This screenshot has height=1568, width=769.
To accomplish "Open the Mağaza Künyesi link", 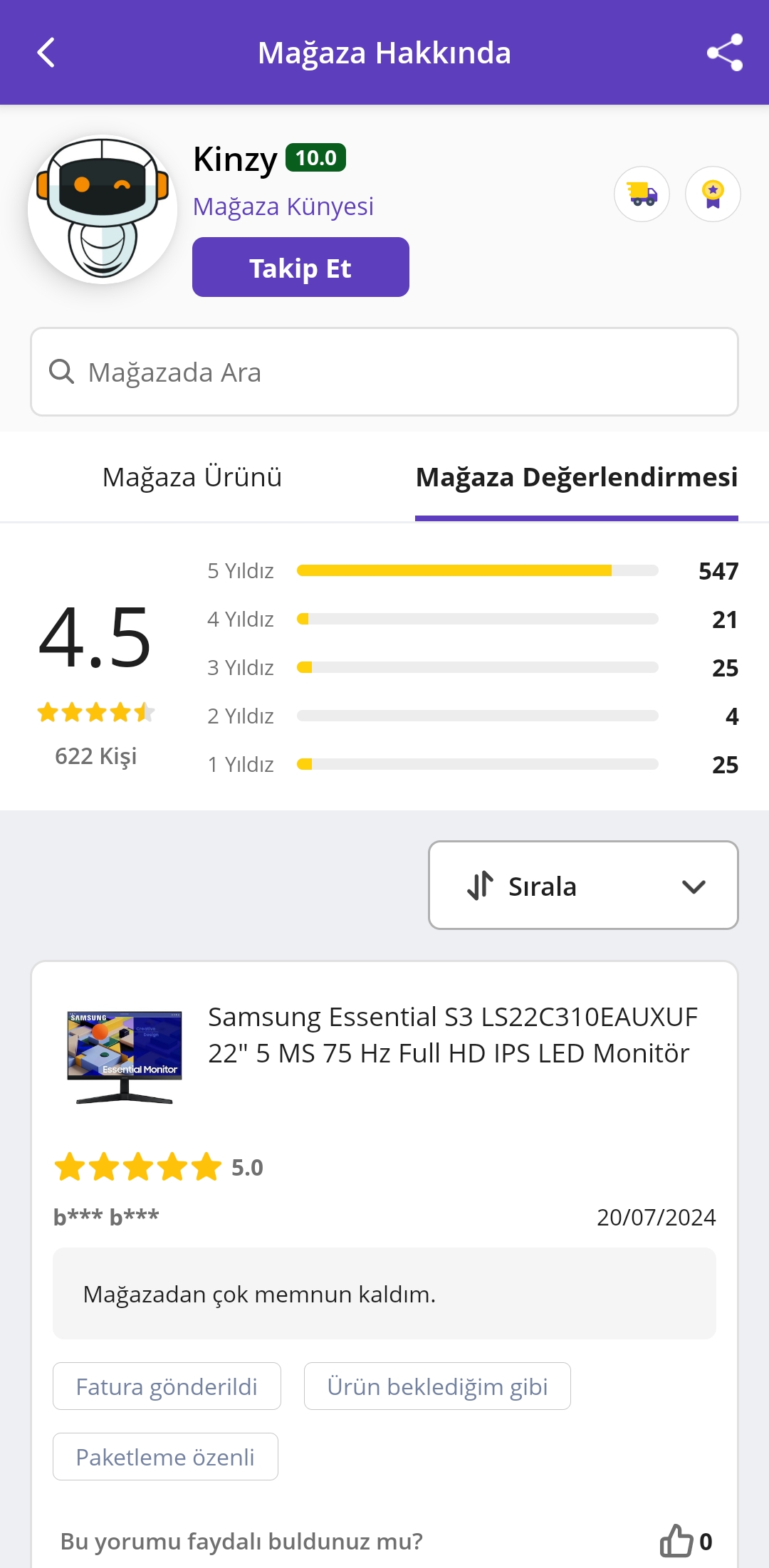I will click(x=283, y=207).
